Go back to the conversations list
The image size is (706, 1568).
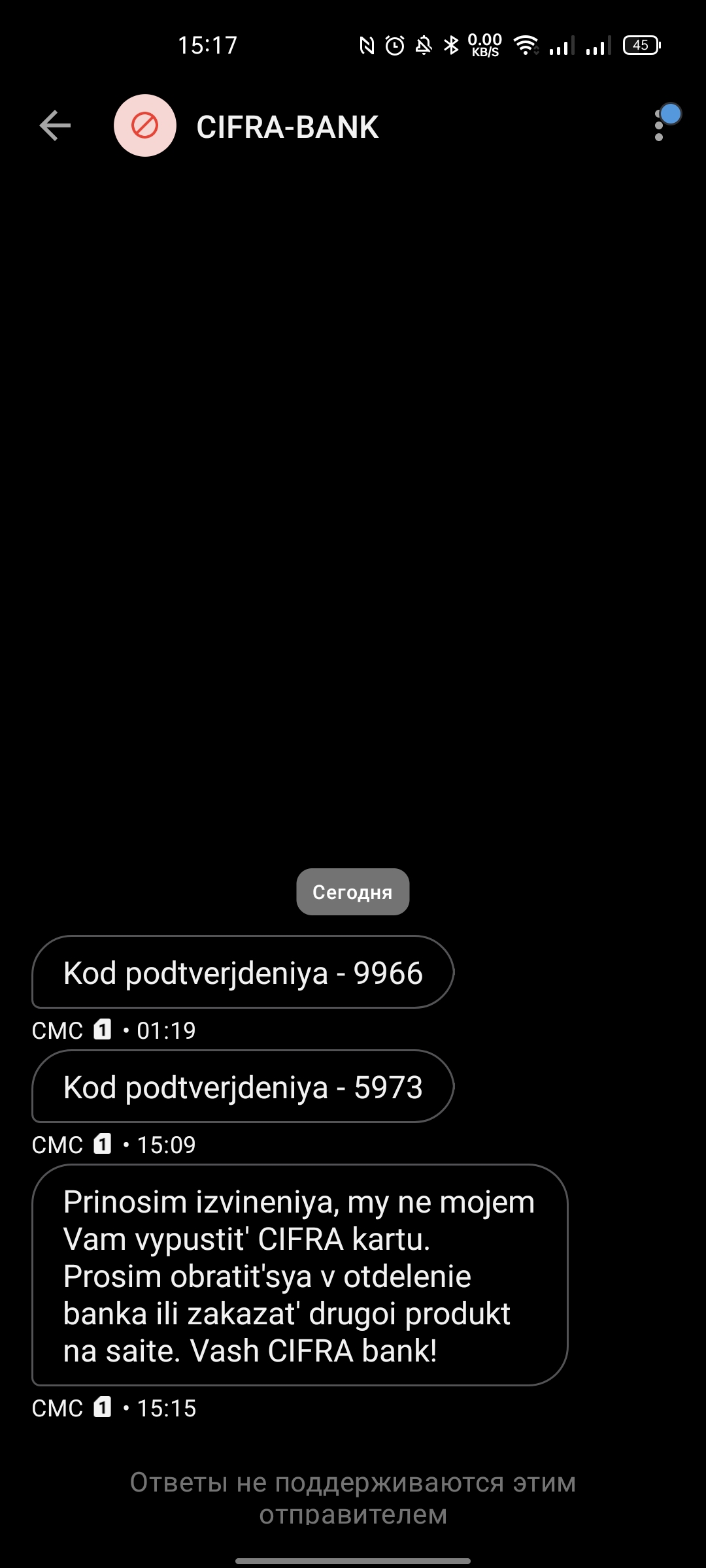pyautogui.click(x=55, y=126)
